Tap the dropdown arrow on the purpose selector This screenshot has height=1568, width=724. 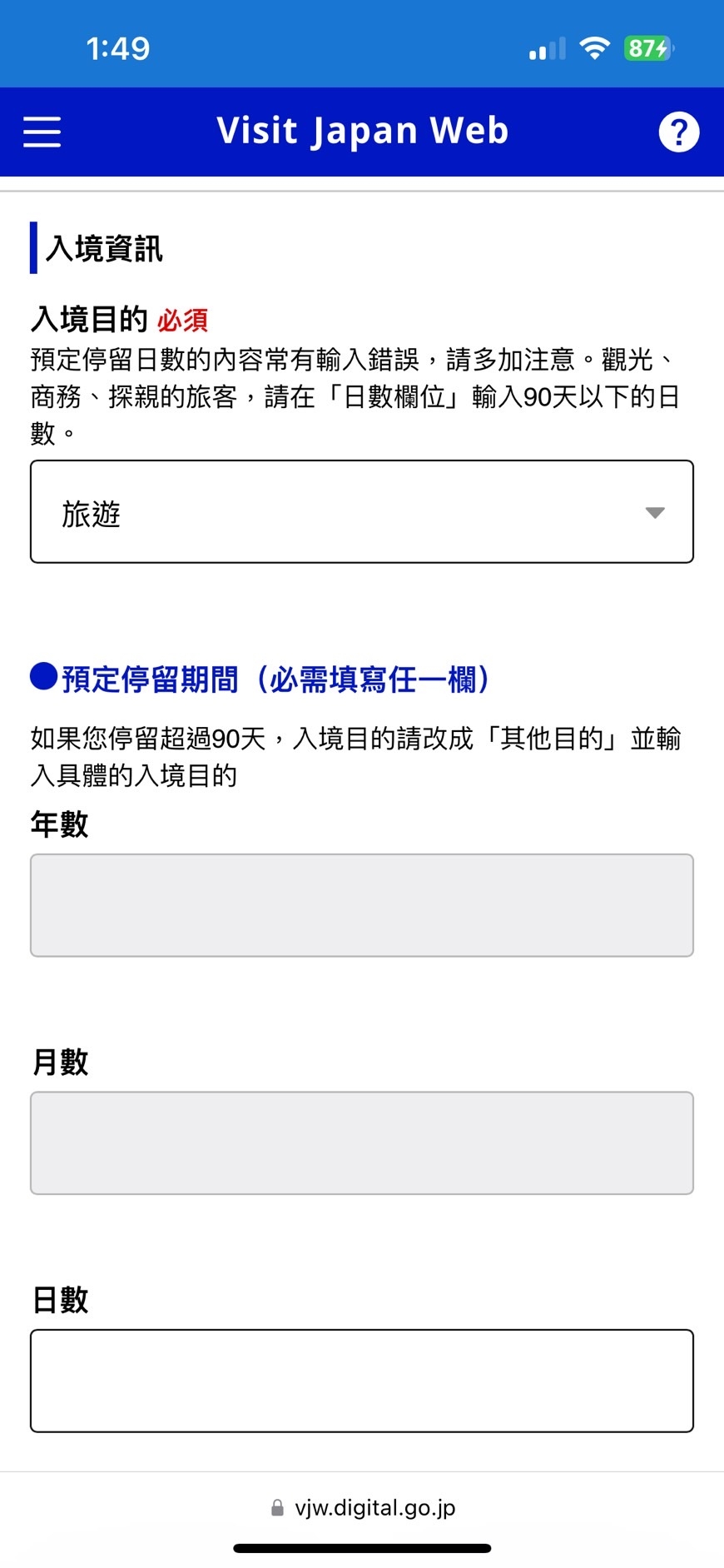[657, 512]
